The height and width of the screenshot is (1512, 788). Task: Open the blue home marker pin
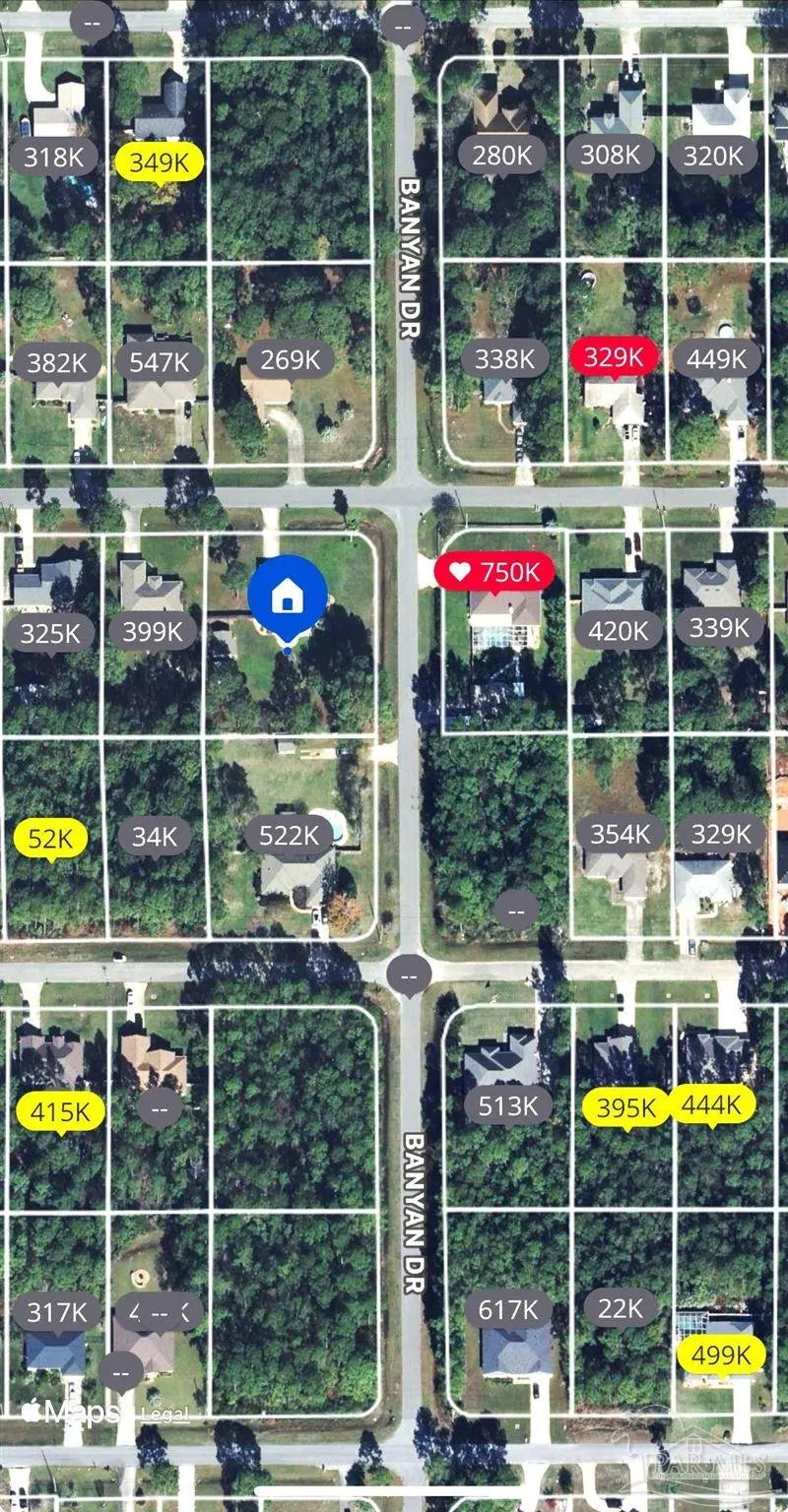287,595
